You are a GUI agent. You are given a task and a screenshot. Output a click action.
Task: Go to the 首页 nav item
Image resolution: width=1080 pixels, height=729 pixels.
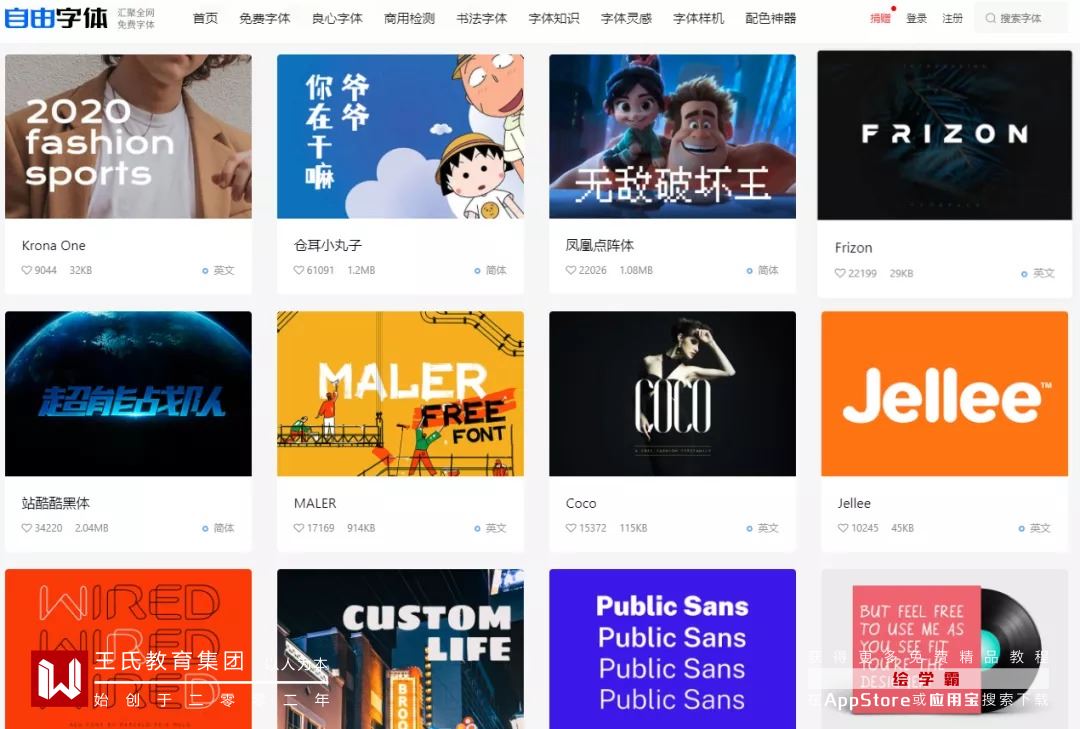(x=205, y=18)
